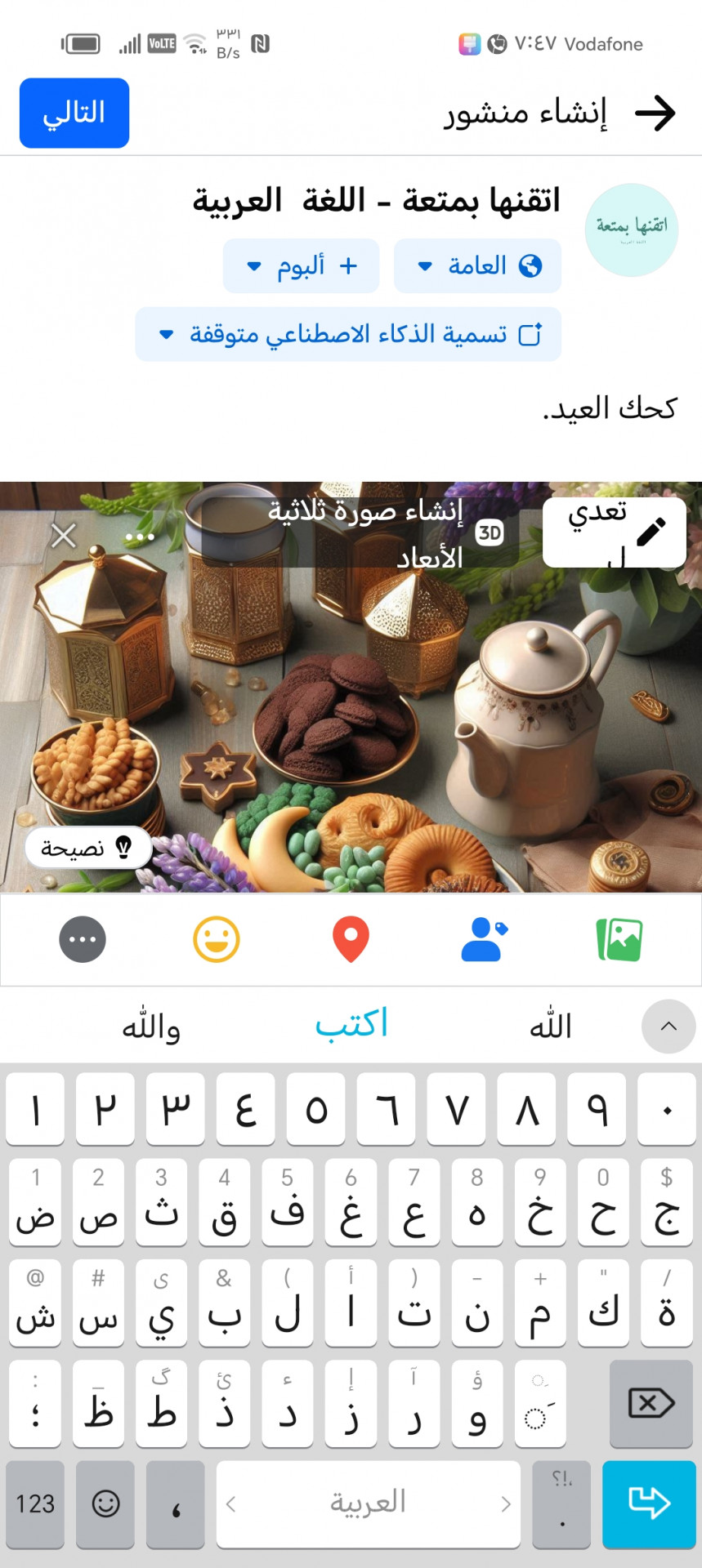Tap the نصيحة tip chip
The image size is (702, 1568).
click(x=87, y=849)
